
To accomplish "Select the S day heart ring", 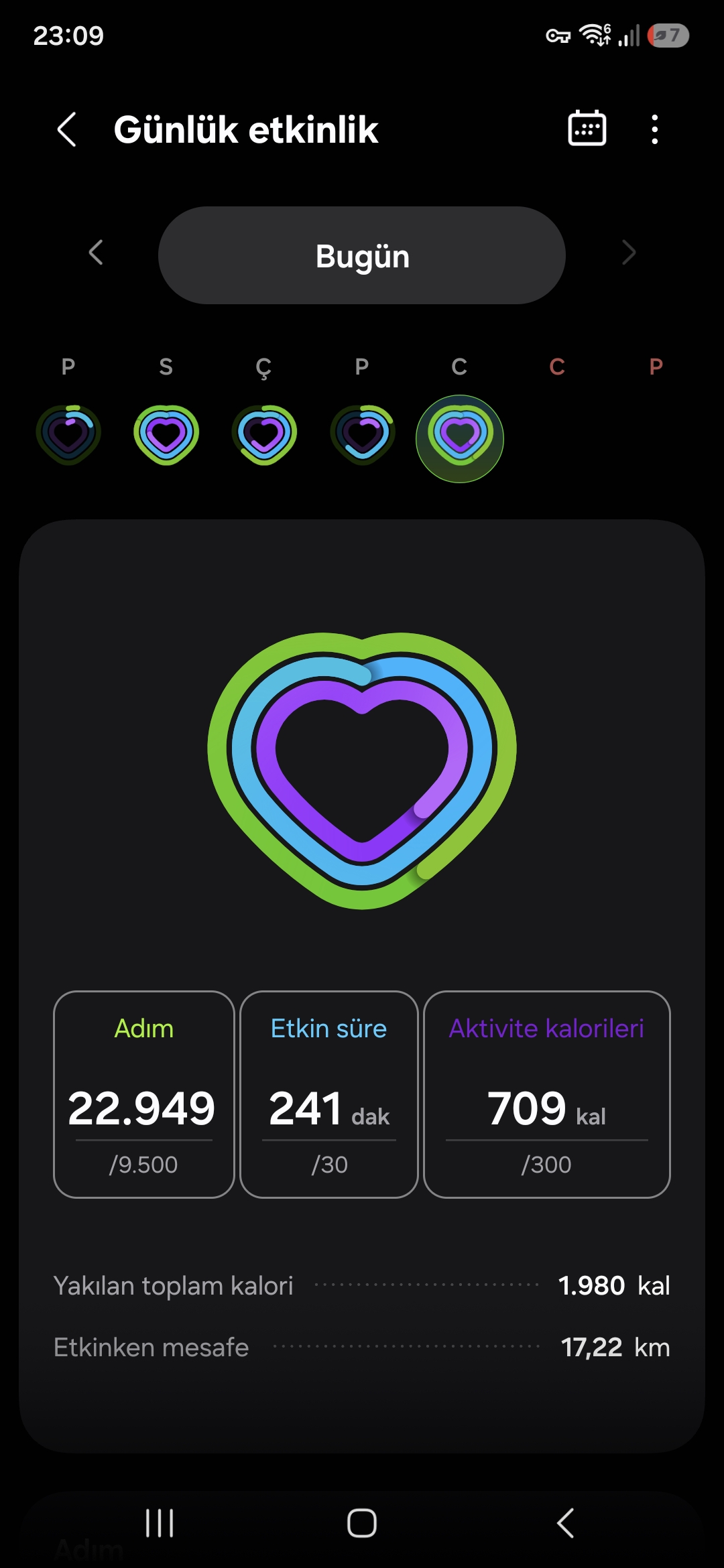I will 166,435.
